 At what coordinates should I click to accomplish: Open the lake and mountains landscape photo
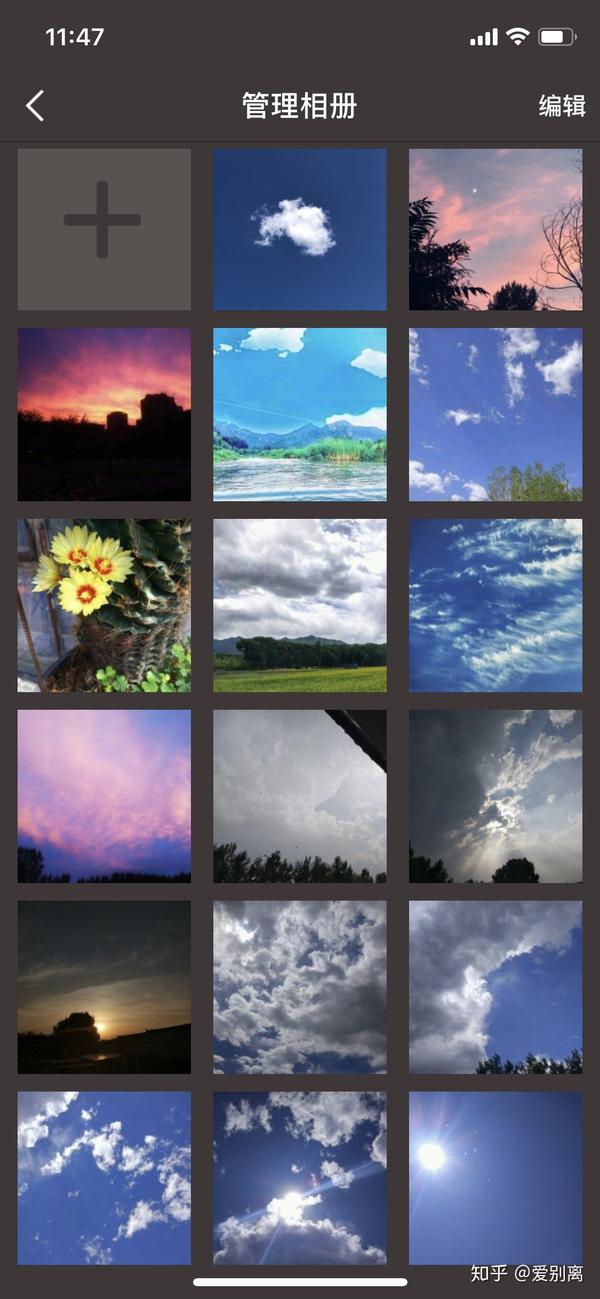[299, 414]
